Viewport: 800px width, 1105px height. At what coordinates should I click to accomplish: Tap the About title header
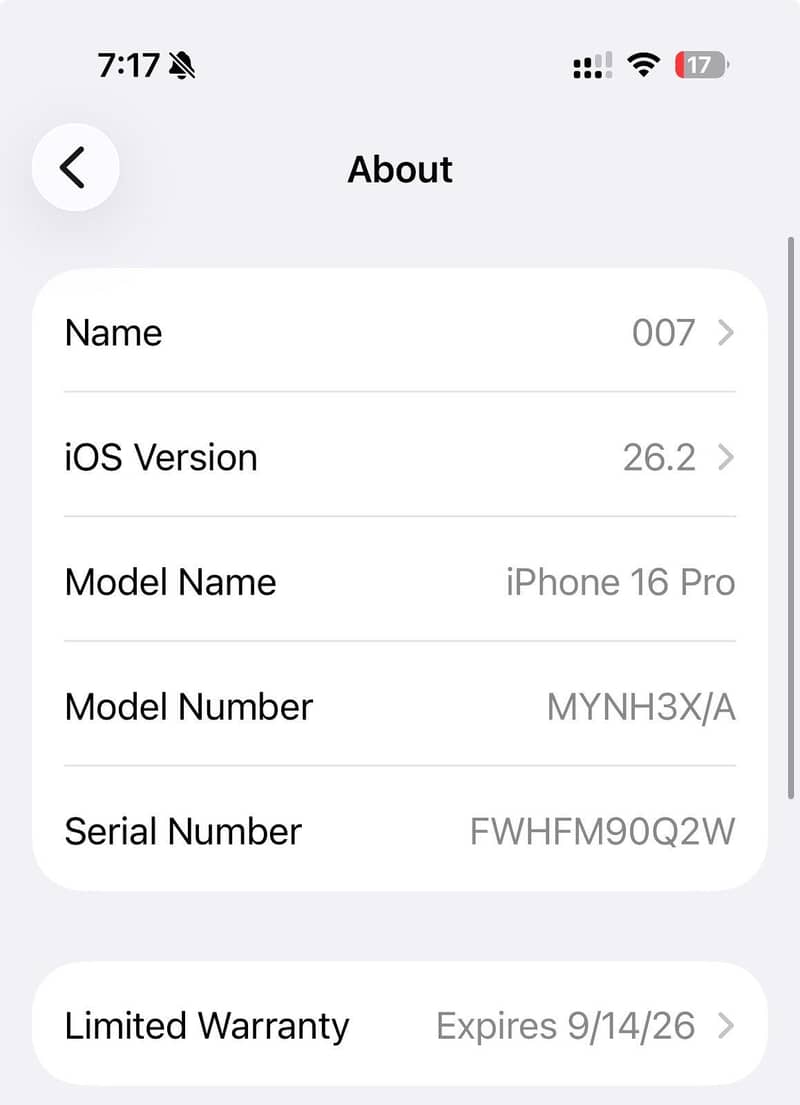click(x=399, y=169)
